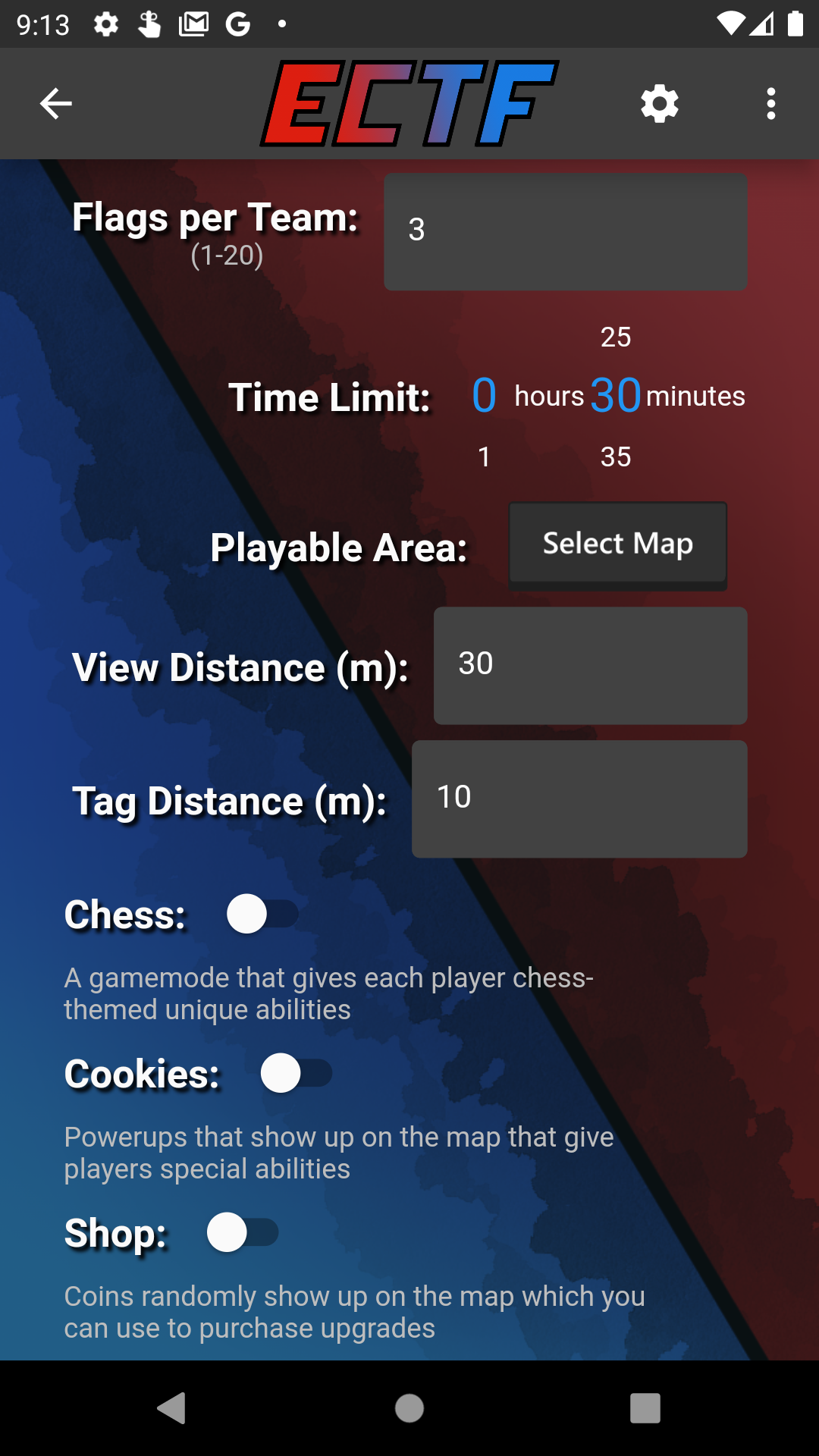Select 25 in the minutes picker
This screenshot has height=1456, width=819.
coord(616,337)
